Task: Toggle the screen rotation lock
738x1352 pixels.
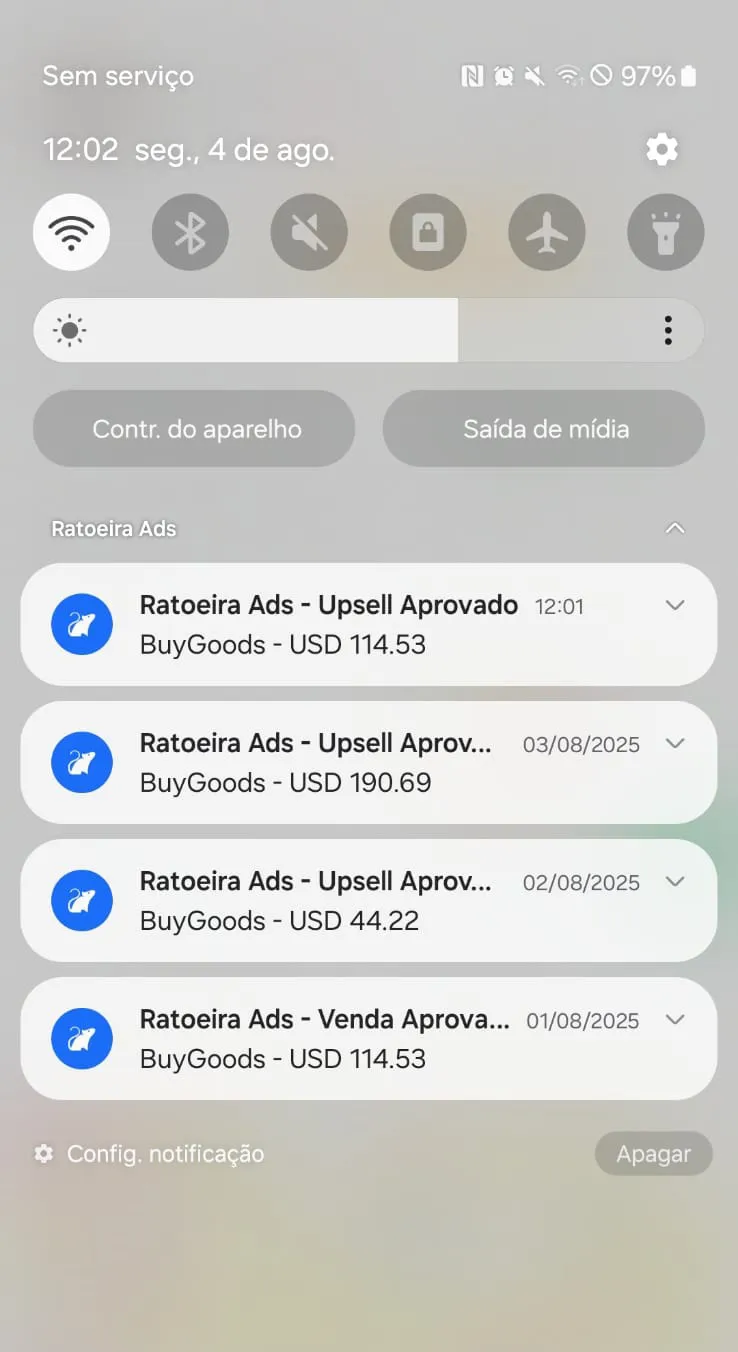Action: click(x=428, y=232)
